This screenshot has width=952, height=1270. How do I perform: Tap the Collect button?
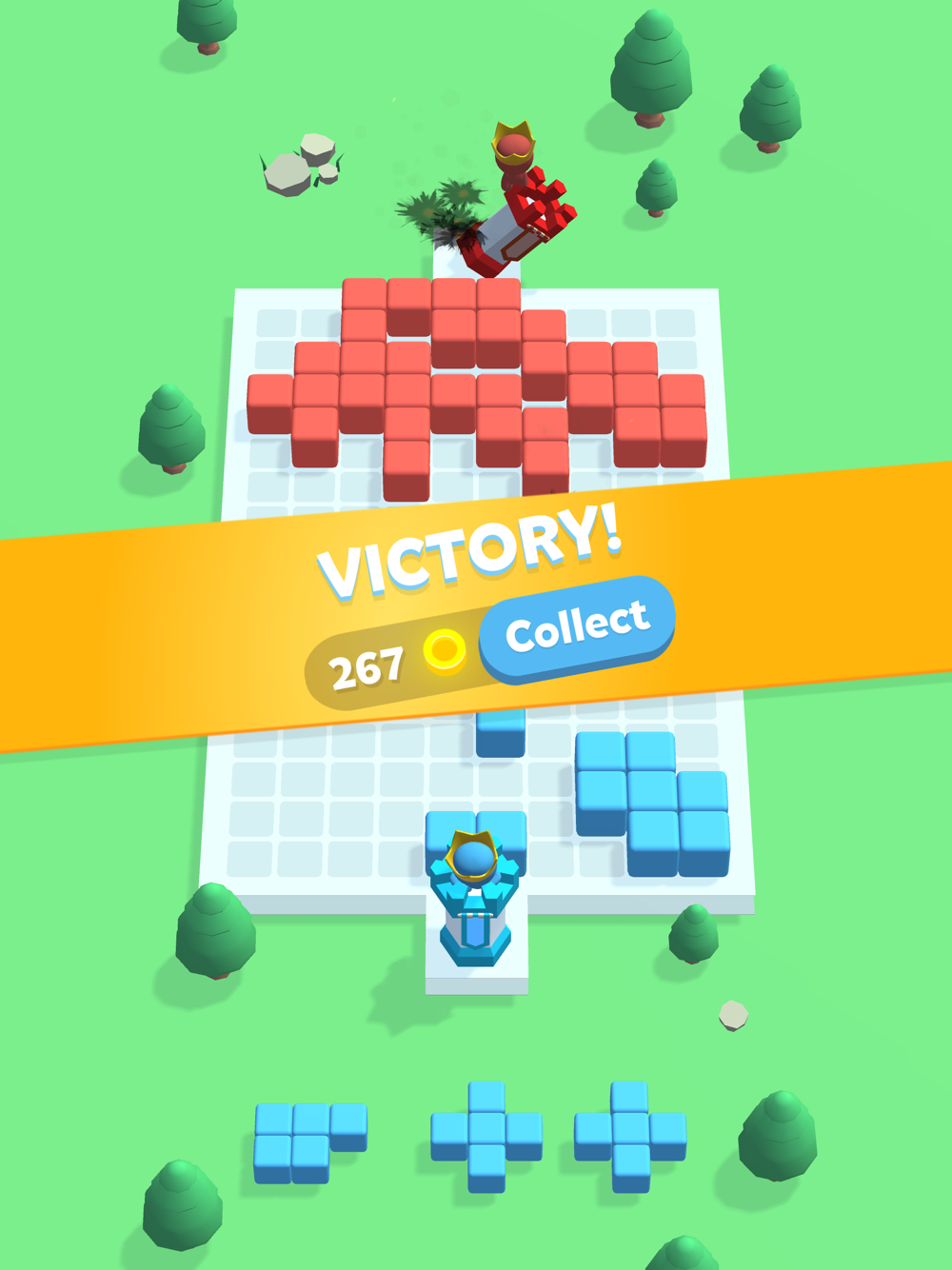point(577,627)
